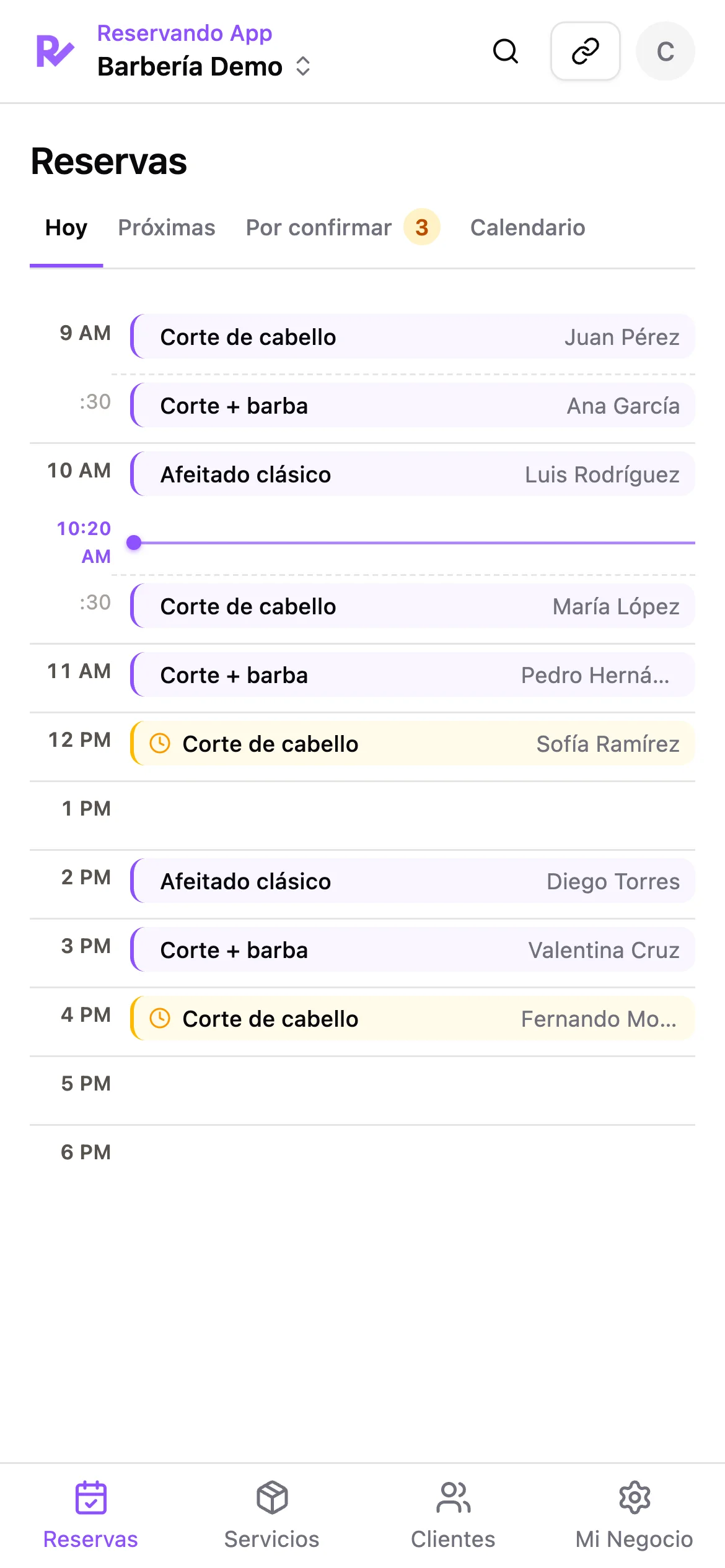Click the share link icon in the top bar

click(584, 51)
